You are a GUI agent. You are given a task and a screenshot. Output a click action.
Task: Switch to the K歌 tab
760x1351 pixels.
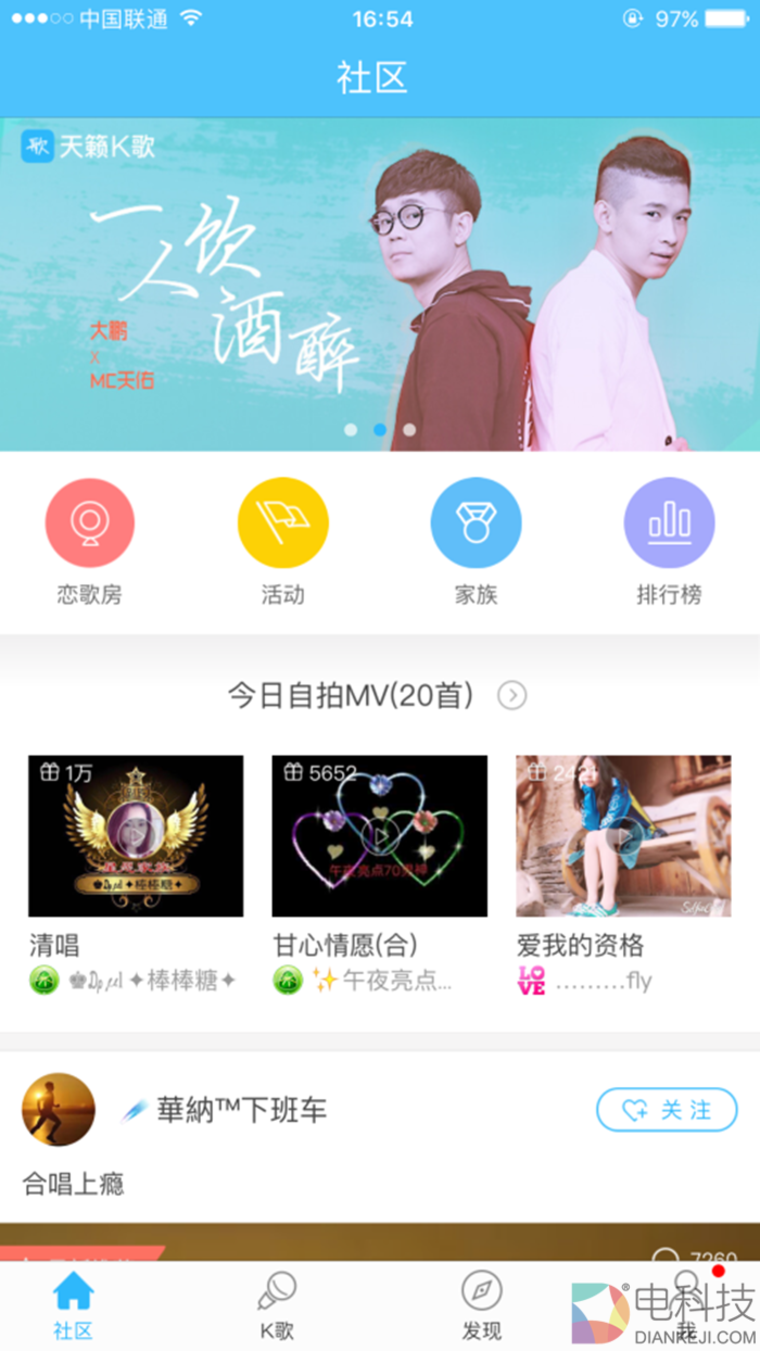pos(277,1305)
